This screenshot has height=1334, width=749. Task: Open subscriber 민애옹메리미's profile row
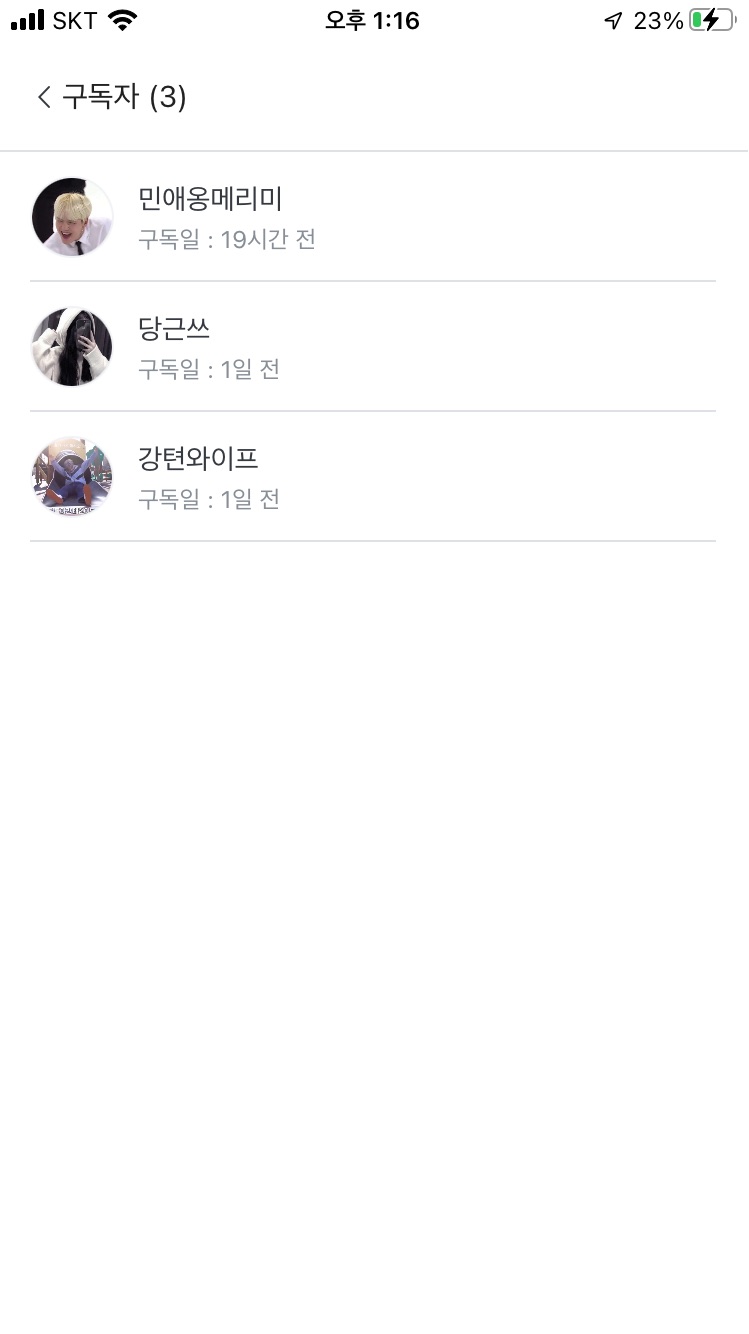pyautogui.click(x=374, y=217)
